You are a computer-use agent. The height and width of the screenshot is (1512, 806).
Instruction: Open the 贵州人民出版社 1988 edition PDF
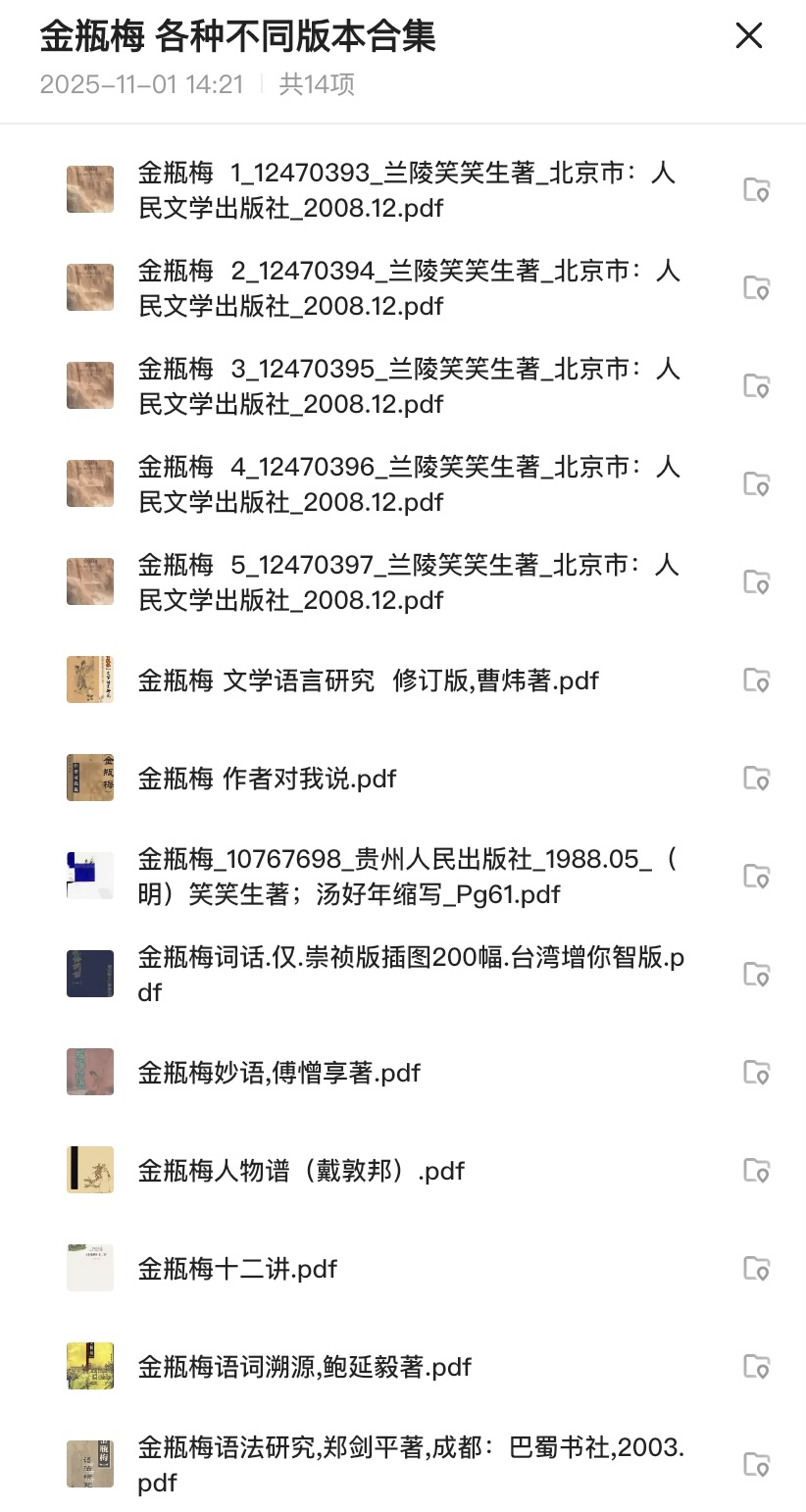[x=406, y=877]
